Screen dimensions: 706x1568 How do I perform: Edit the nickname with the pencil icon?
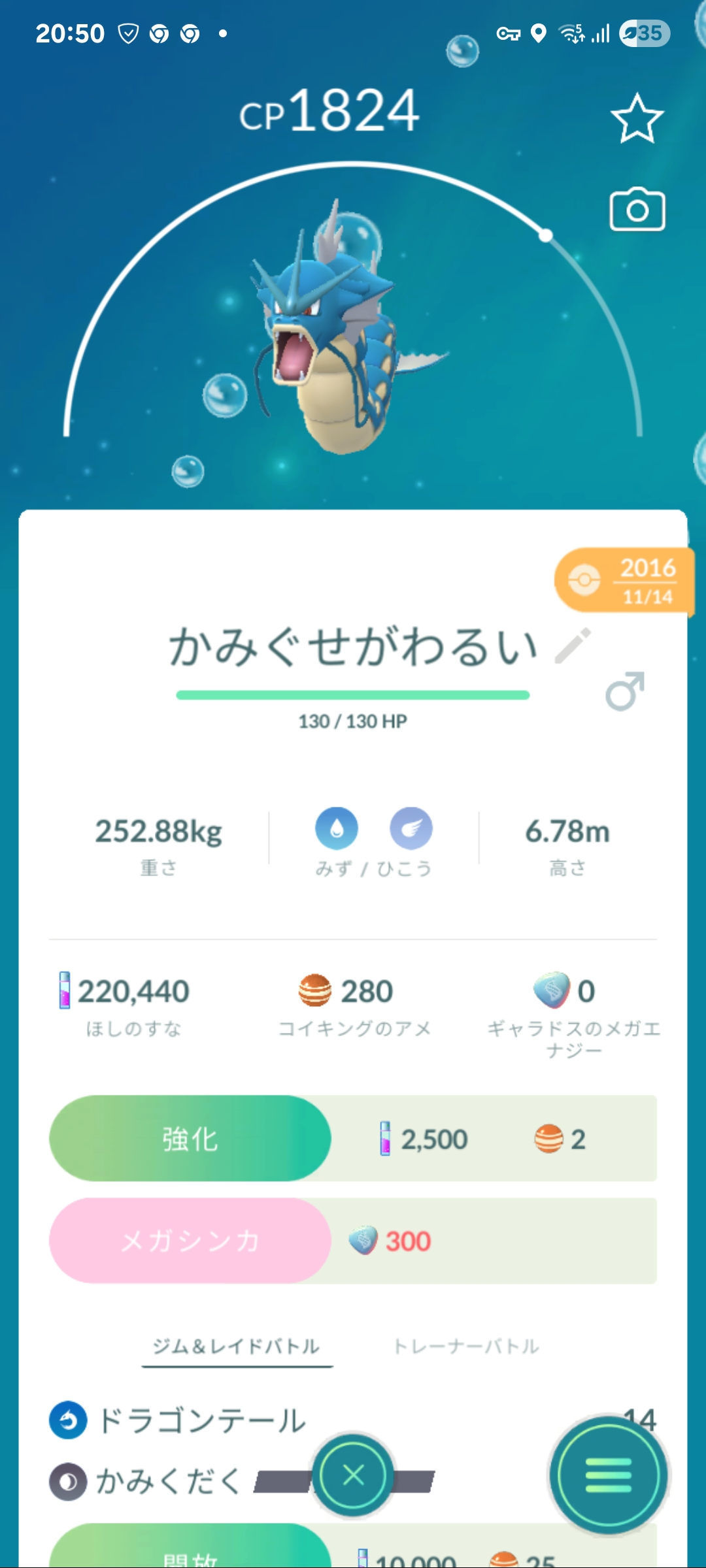point(573,645)
